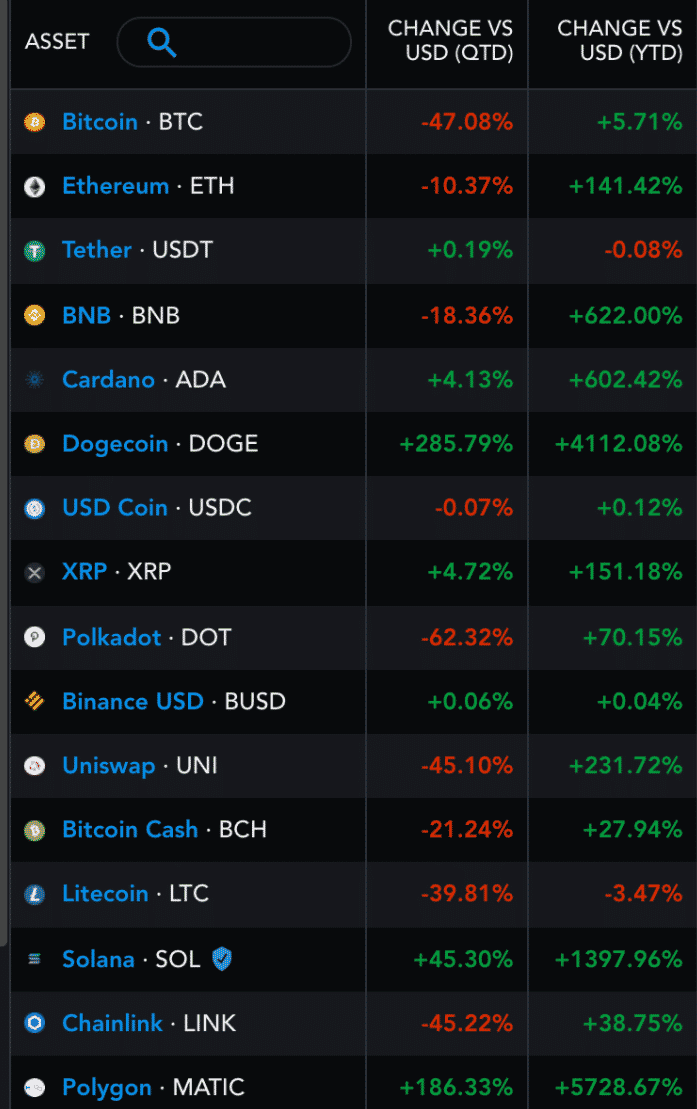This screenshot has height=1109, width=697.
Task: View the USD Coin page
Action: click(115, 508)
